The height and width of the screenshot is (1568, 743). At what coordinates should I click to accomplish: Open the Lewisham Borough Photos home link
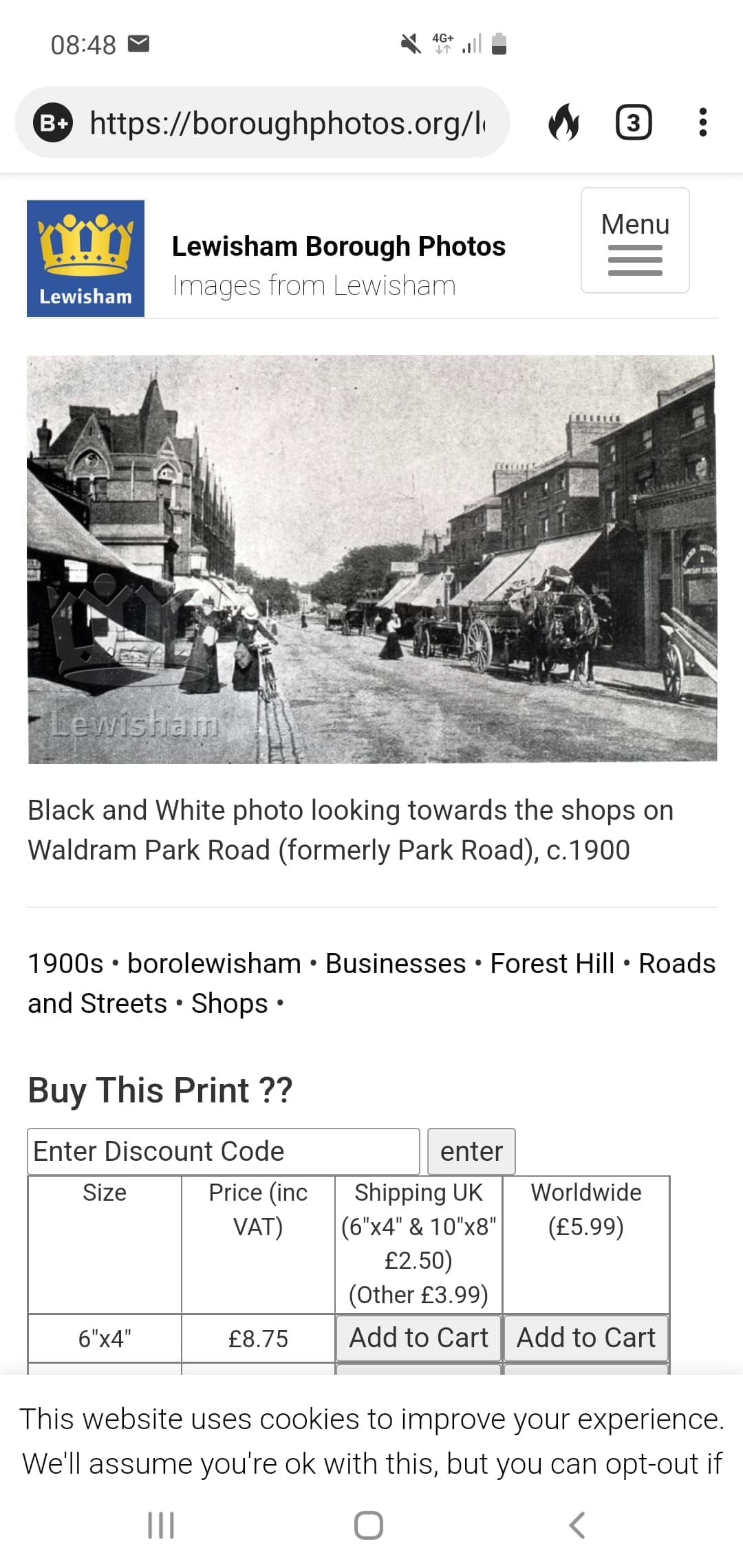(x=338, y=247)
